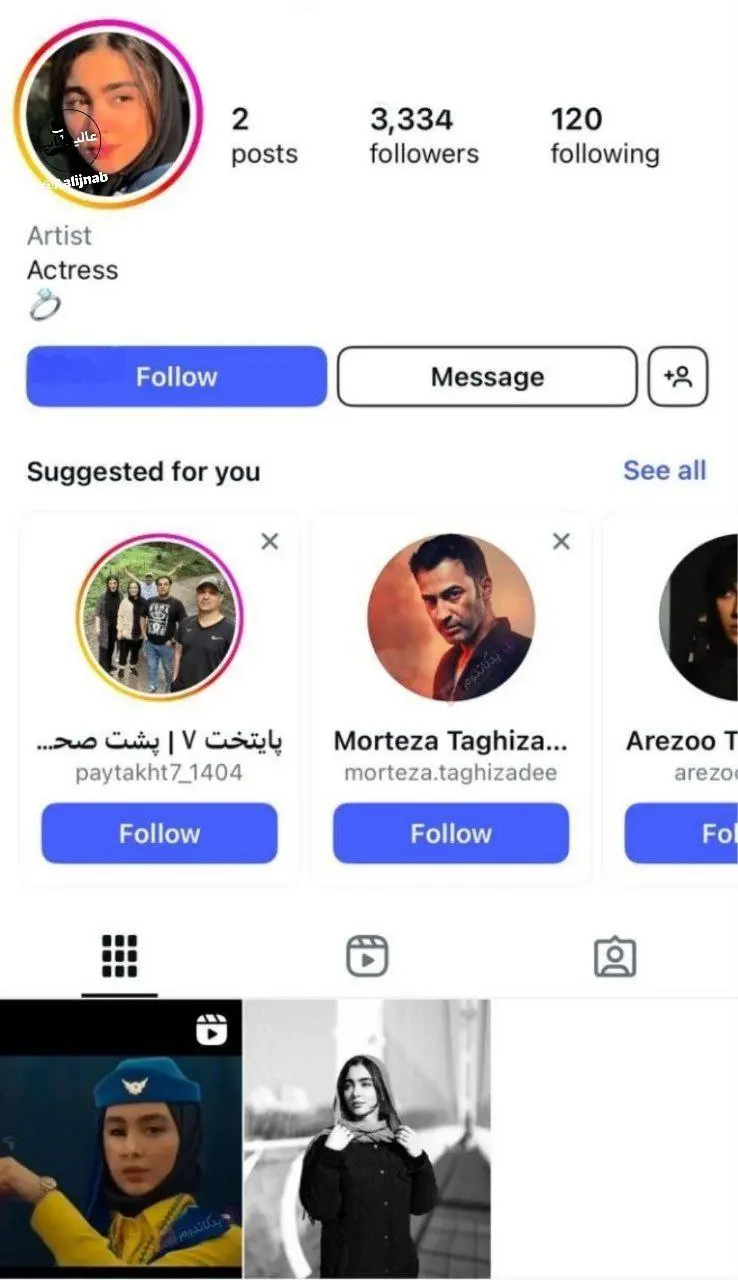The image size is (738, 1280).
Task: Open See all suggested accounts
Action: (664, 470)
